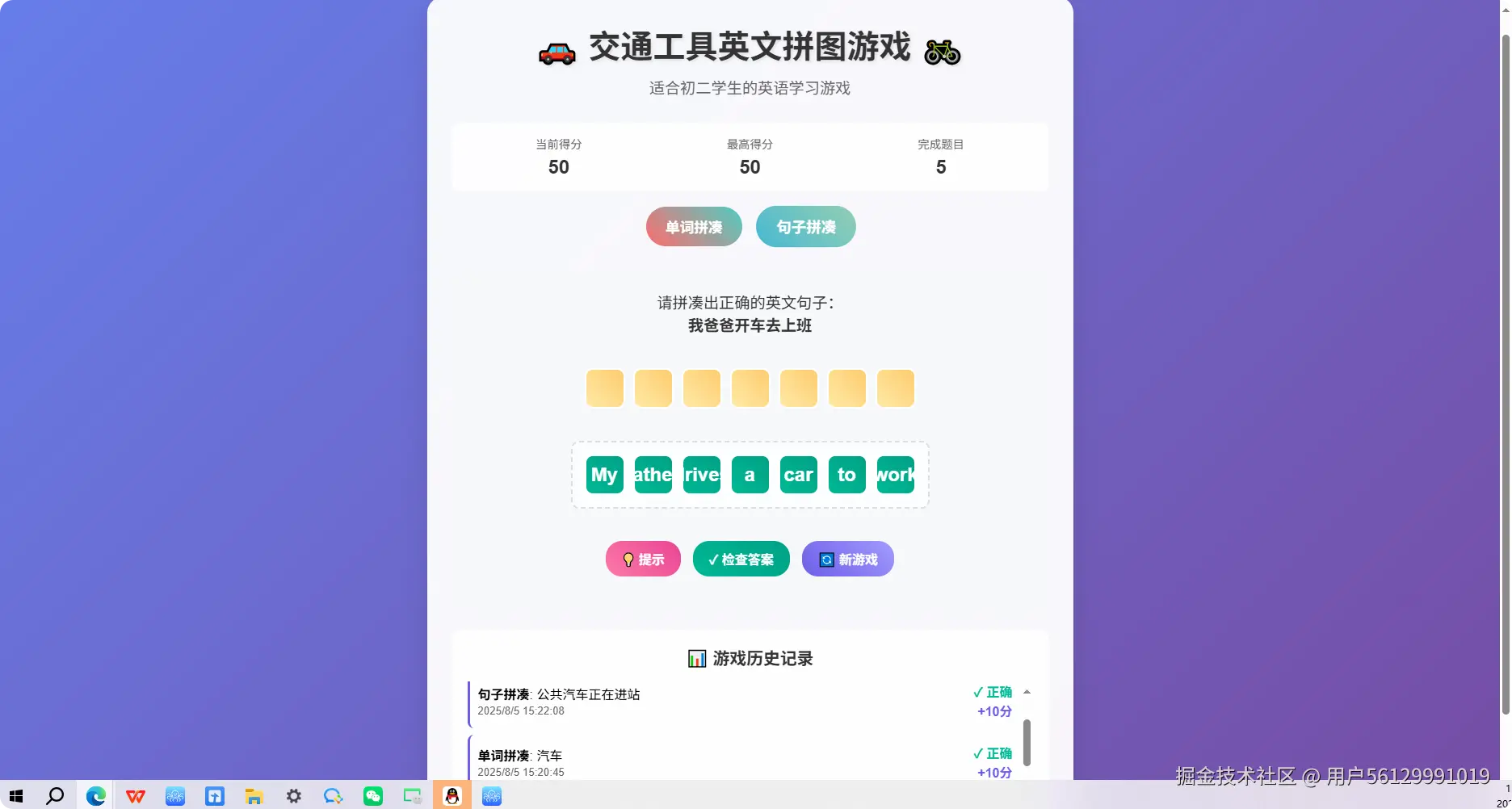The height and width of the screenshot is (809, 1512).
Task: Start a new game via 新游戏
Action: 847,559
